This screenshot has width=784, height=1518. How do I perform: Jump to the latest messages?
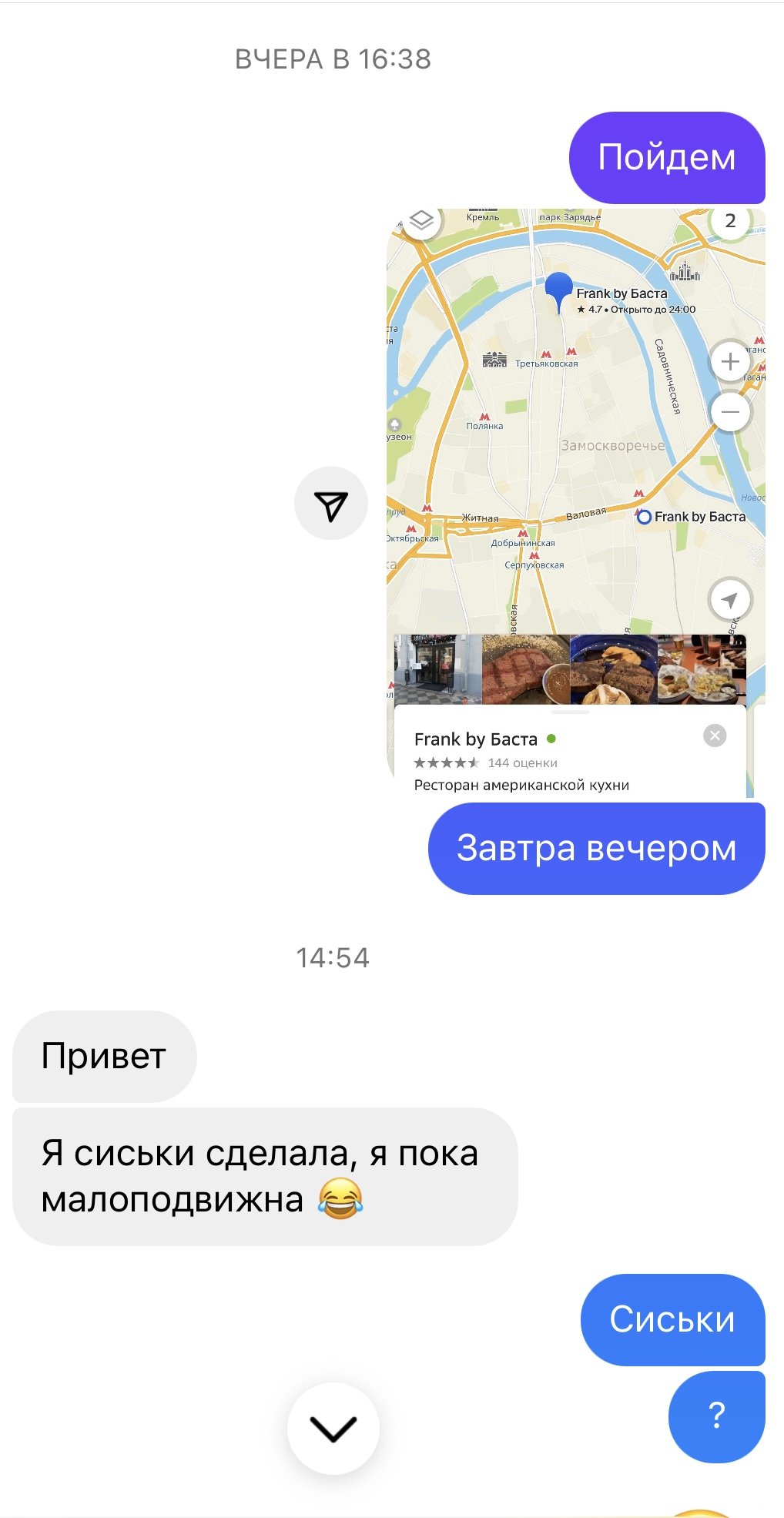tap(333, 1429)
